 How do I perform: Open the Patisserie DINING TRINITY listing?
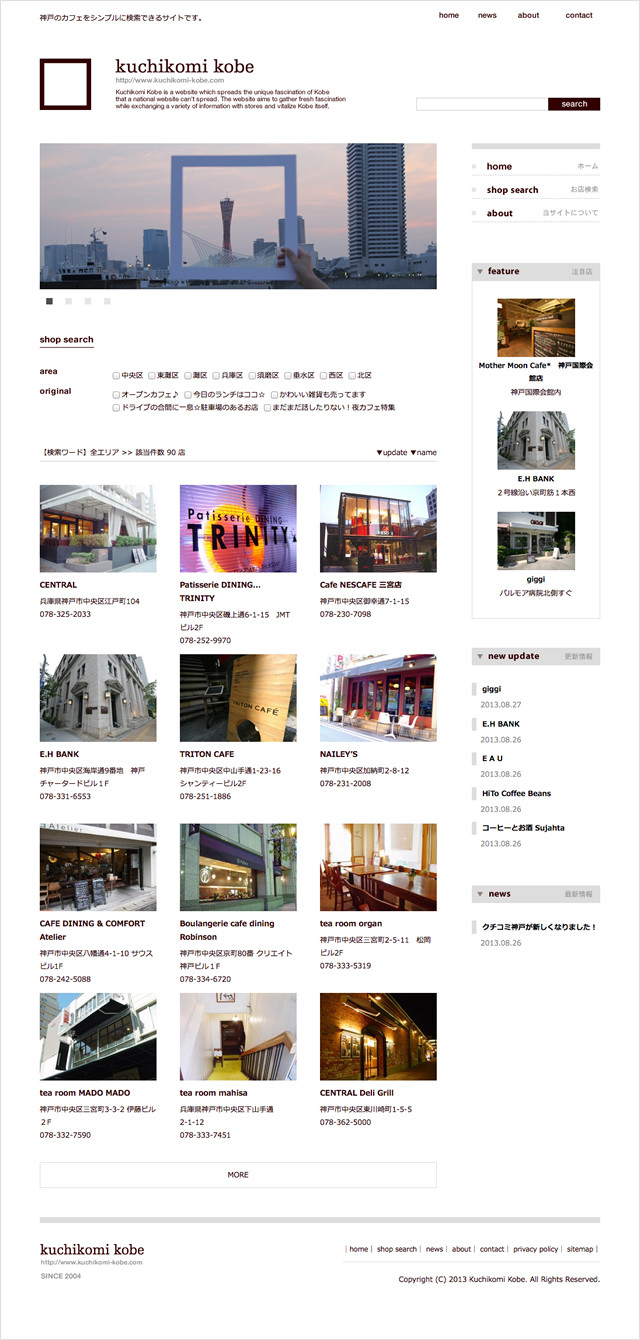pos(238,528)
